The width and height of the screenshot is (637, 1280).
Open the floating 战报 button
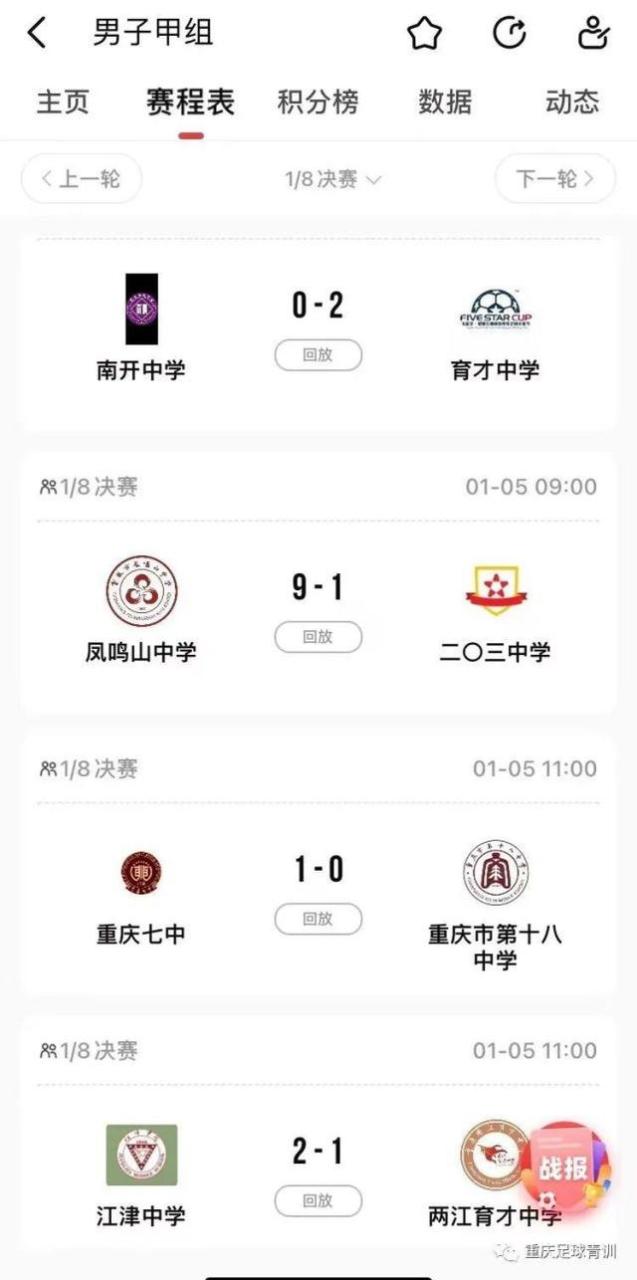pos(563,1167)
